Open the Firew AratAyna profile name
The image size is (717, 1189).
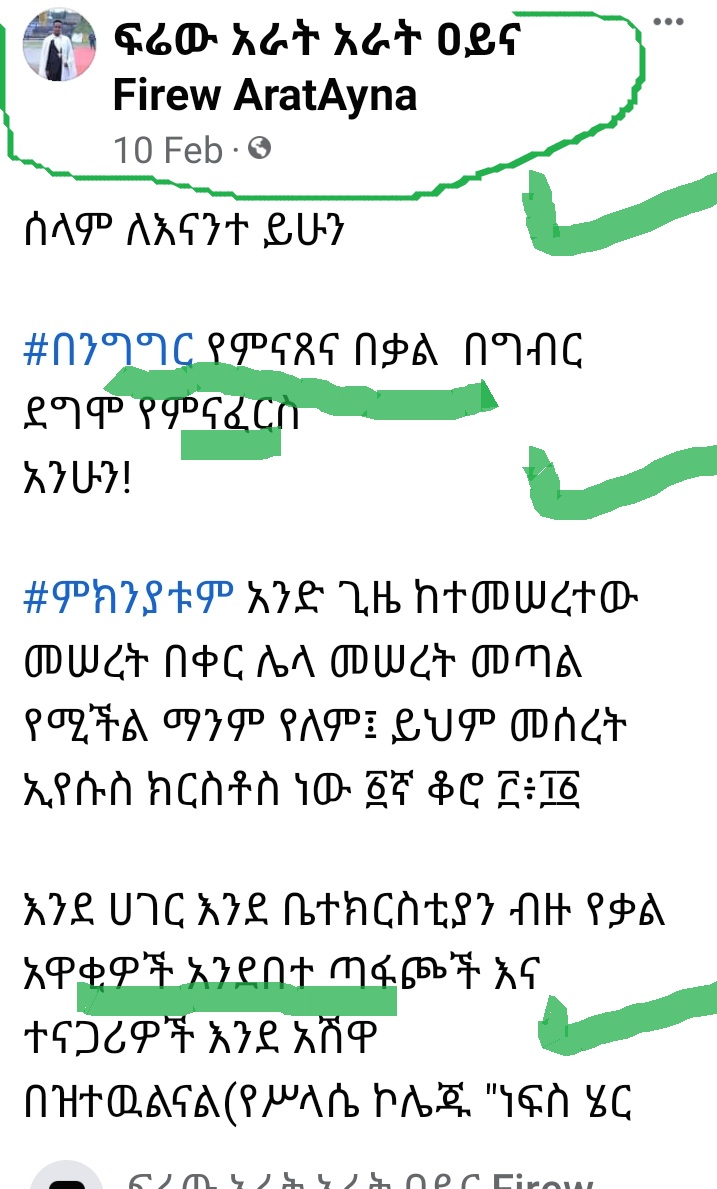tap(264, 96)
